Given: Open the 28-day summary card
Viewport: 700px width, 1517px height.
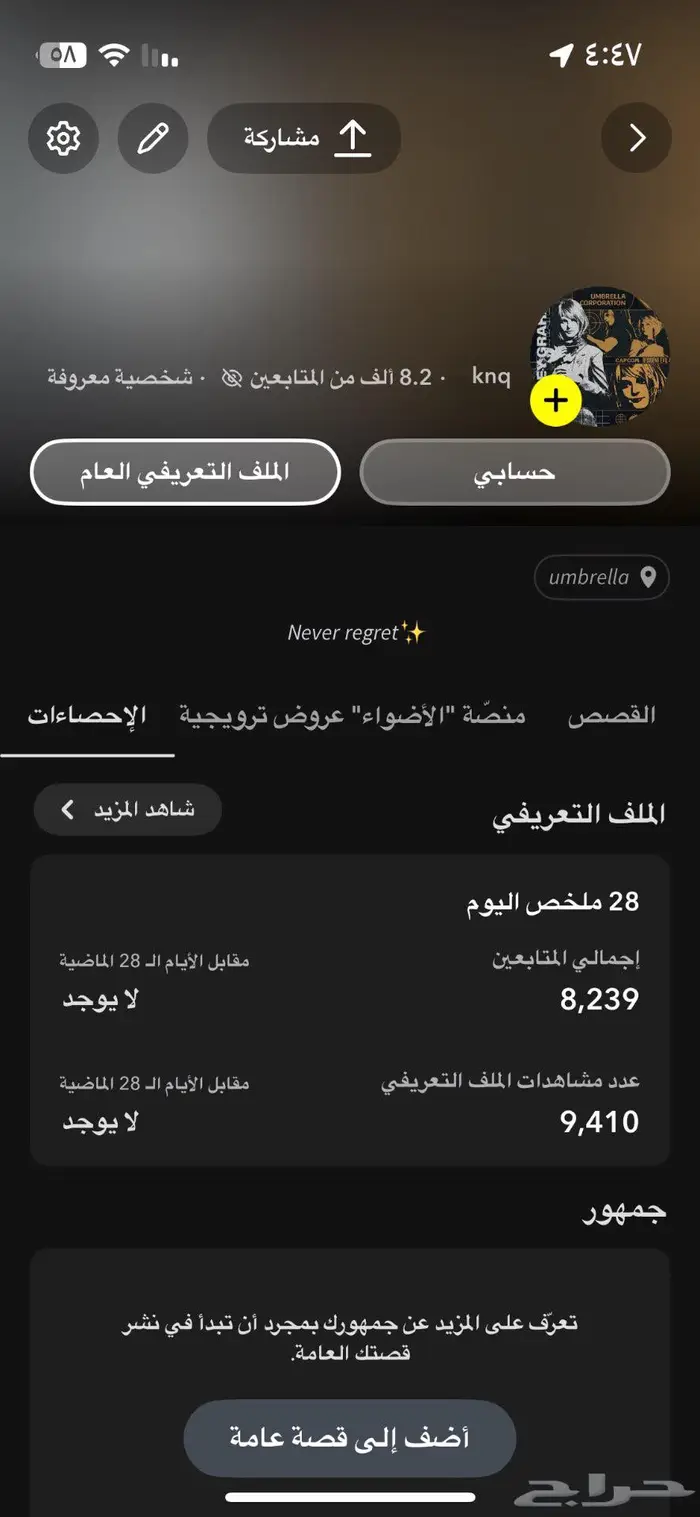Looking at the screenshot, I should click(349, 1010).
